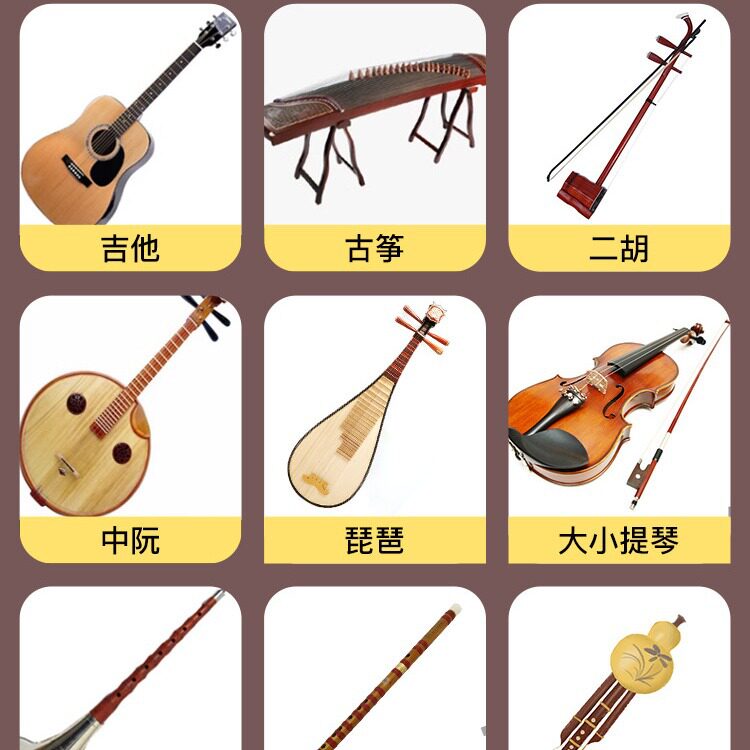
Task: Open the 中阮 instrument card
Action: [130, 429]
